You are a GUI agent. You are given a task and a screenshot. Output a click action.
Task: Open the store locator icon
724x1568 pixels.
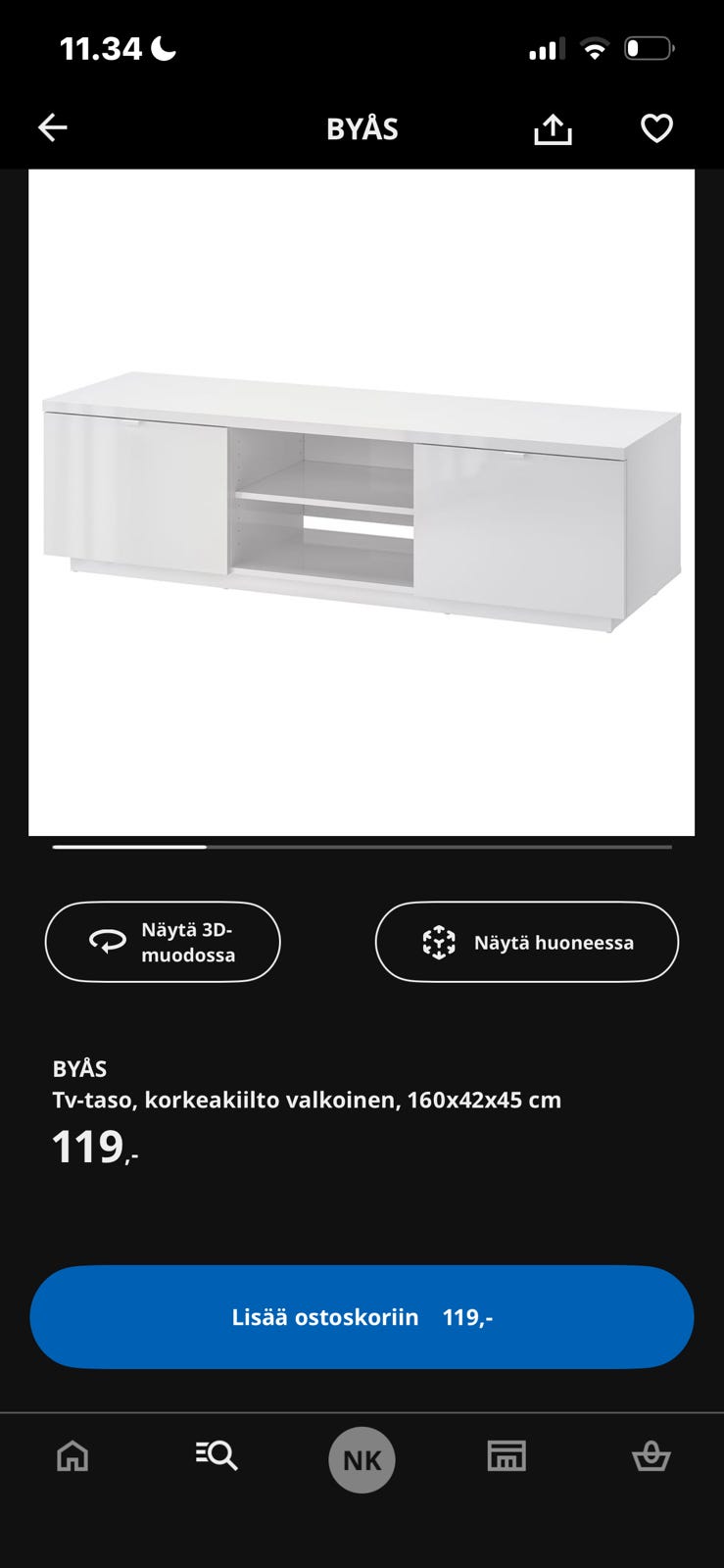coord(507,1458)
